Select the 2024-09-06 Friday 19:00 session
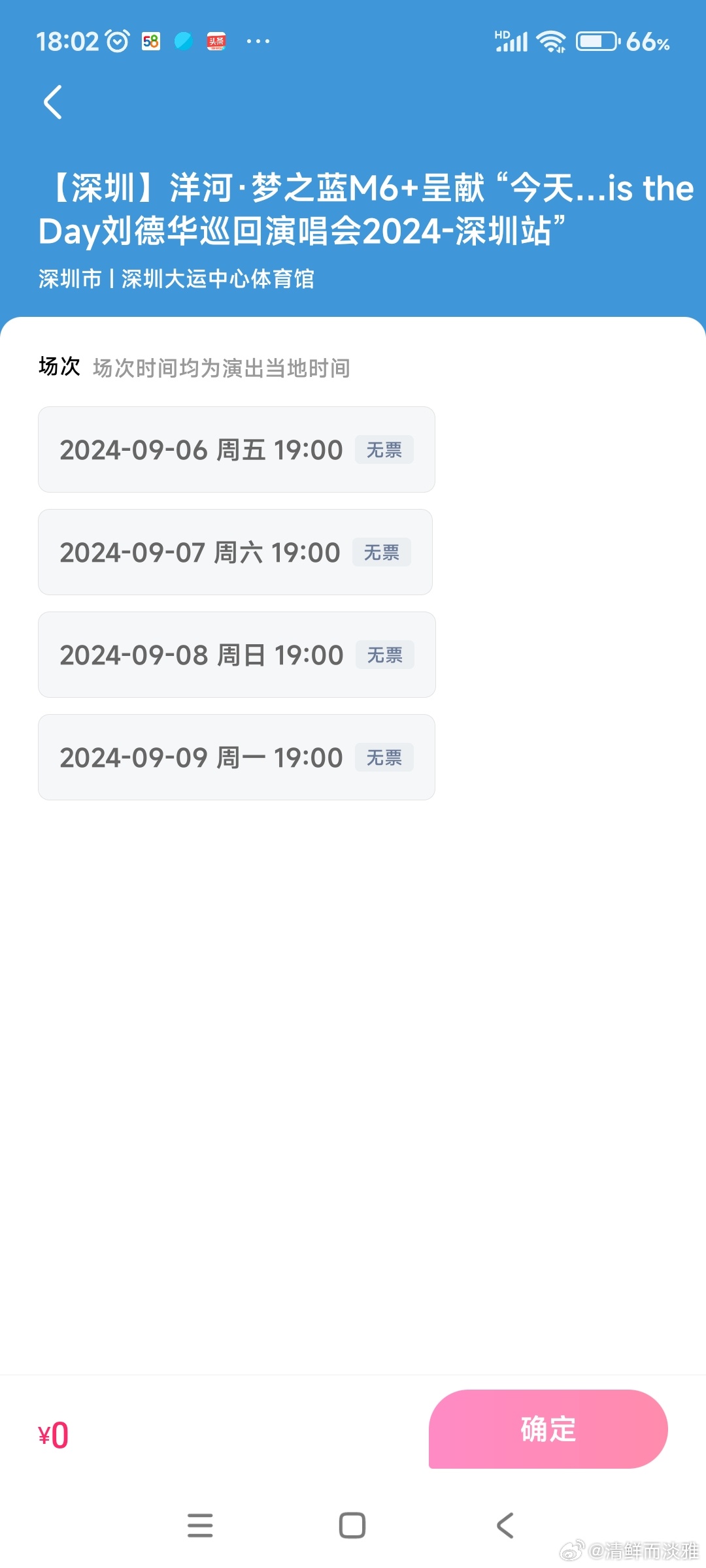Viewport: 706px width, 1568px height. point(237,449)
